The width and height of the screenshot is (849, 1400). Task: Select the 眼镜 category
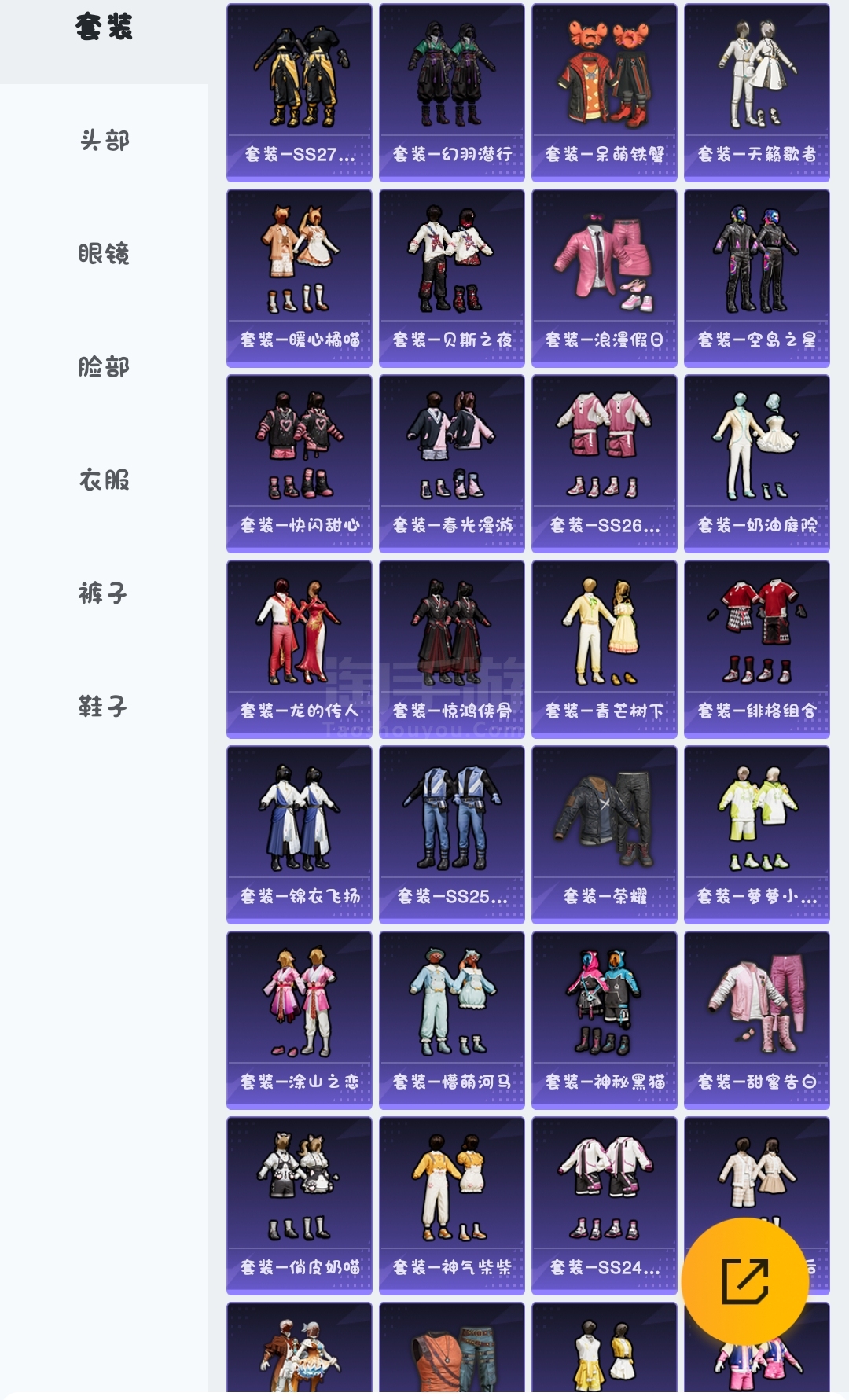[104, 254]
